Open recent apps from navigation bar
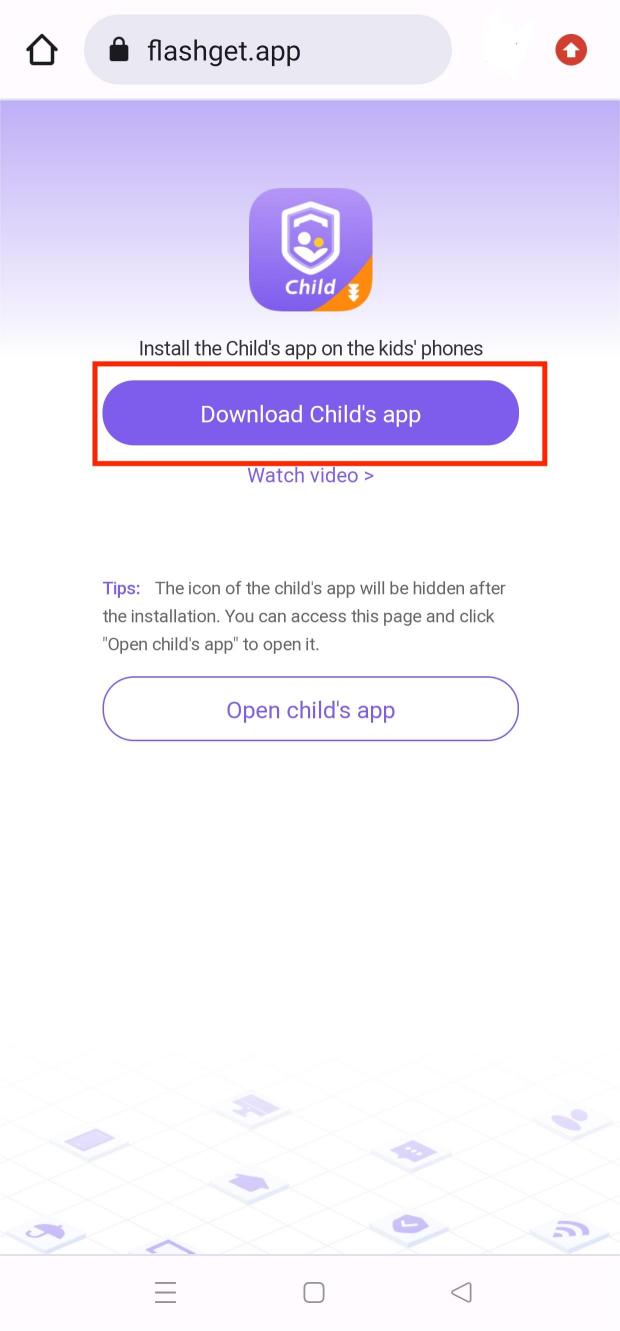 coord(166,1292)
